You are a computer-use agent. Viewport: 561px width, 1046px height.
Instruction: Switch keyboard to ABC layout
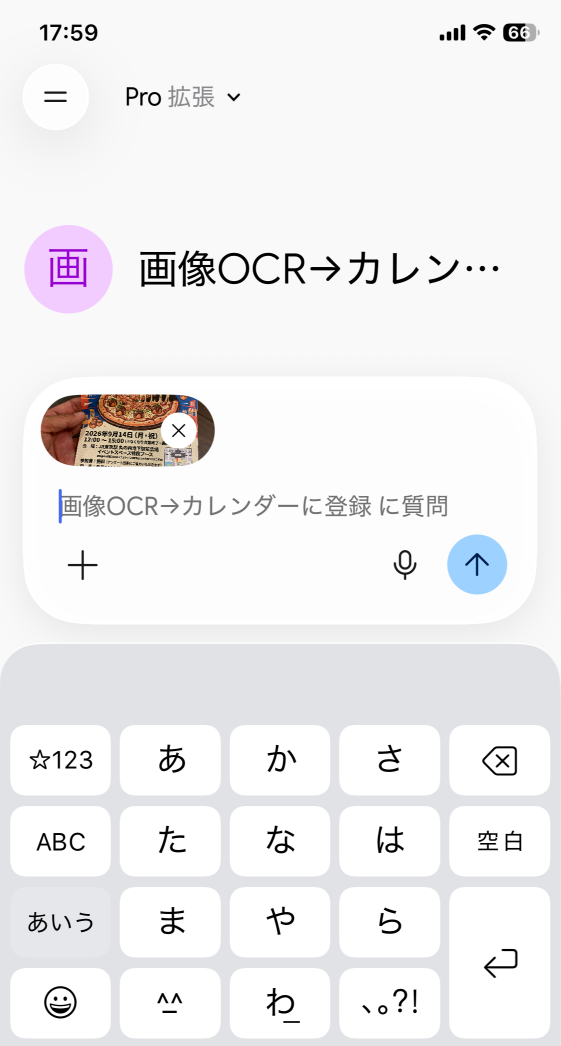61,841
